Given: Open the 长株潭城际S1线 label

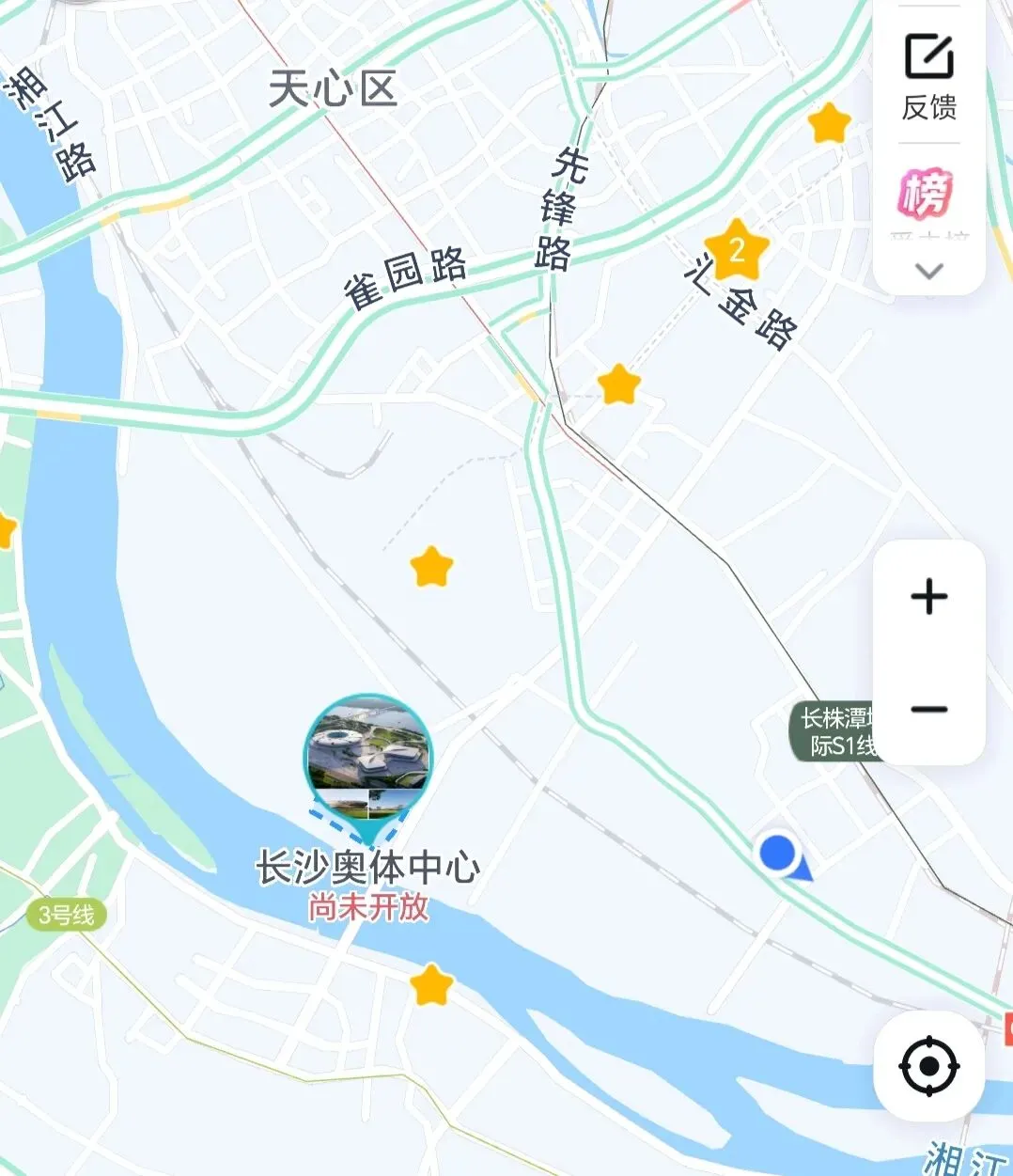Looking at the screenshot, I should (834, 731).
